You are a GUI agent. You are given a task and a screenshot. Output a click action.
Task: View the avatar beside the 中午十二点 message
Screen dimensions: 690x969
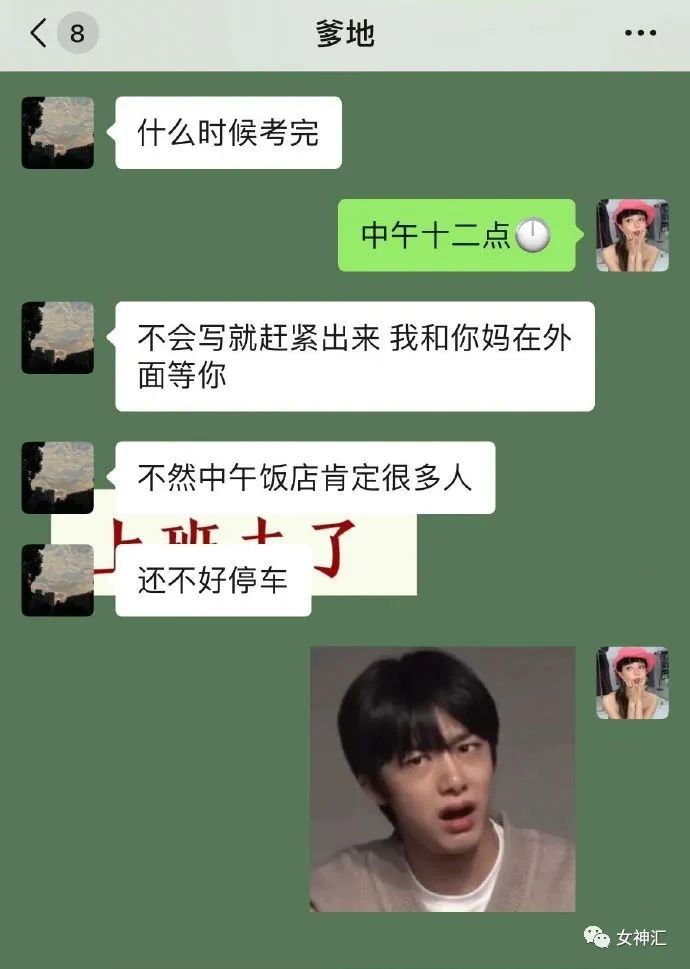pos(632,235)
